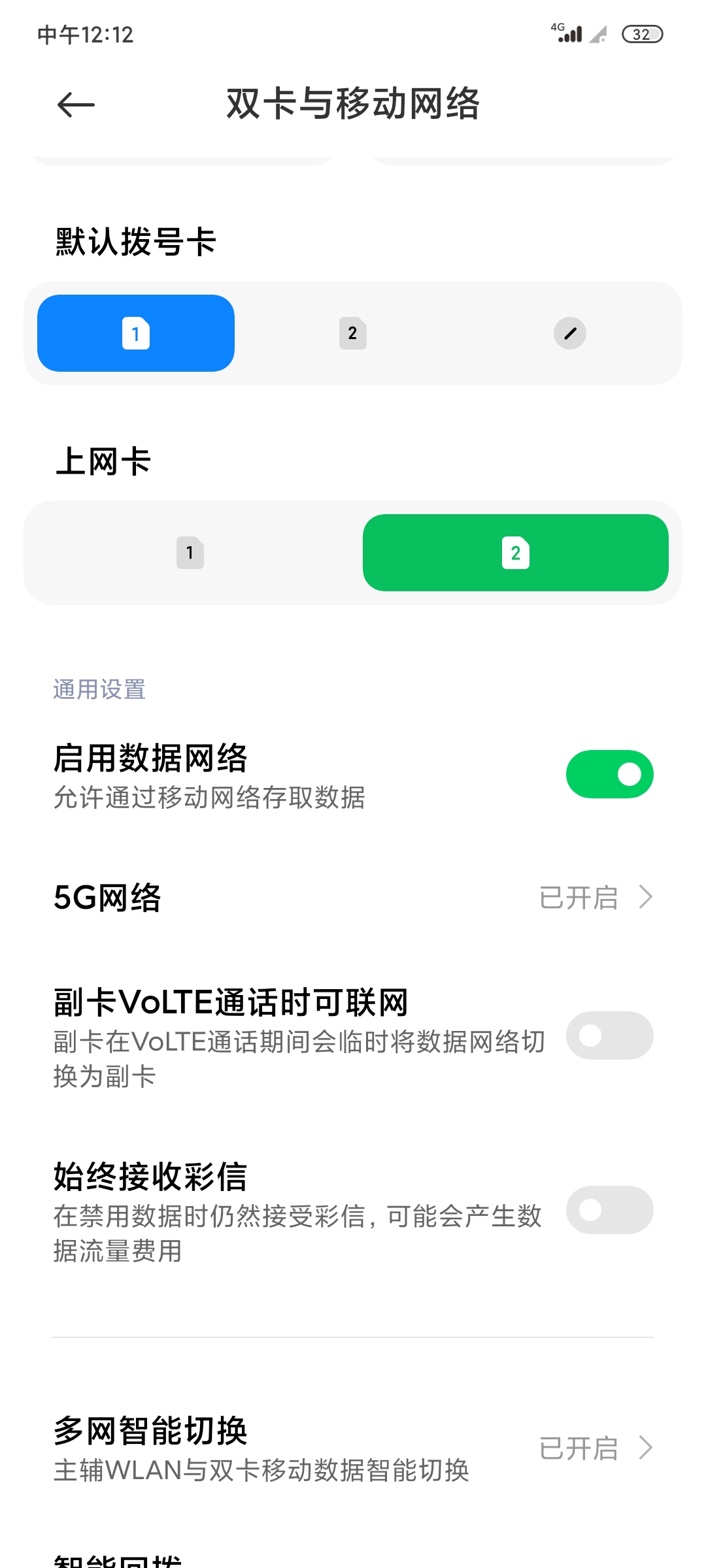Choose SIM 2 as 上网卡 data card
Image resolution: width=706 pixels, height=1568 pixels.
516,553
